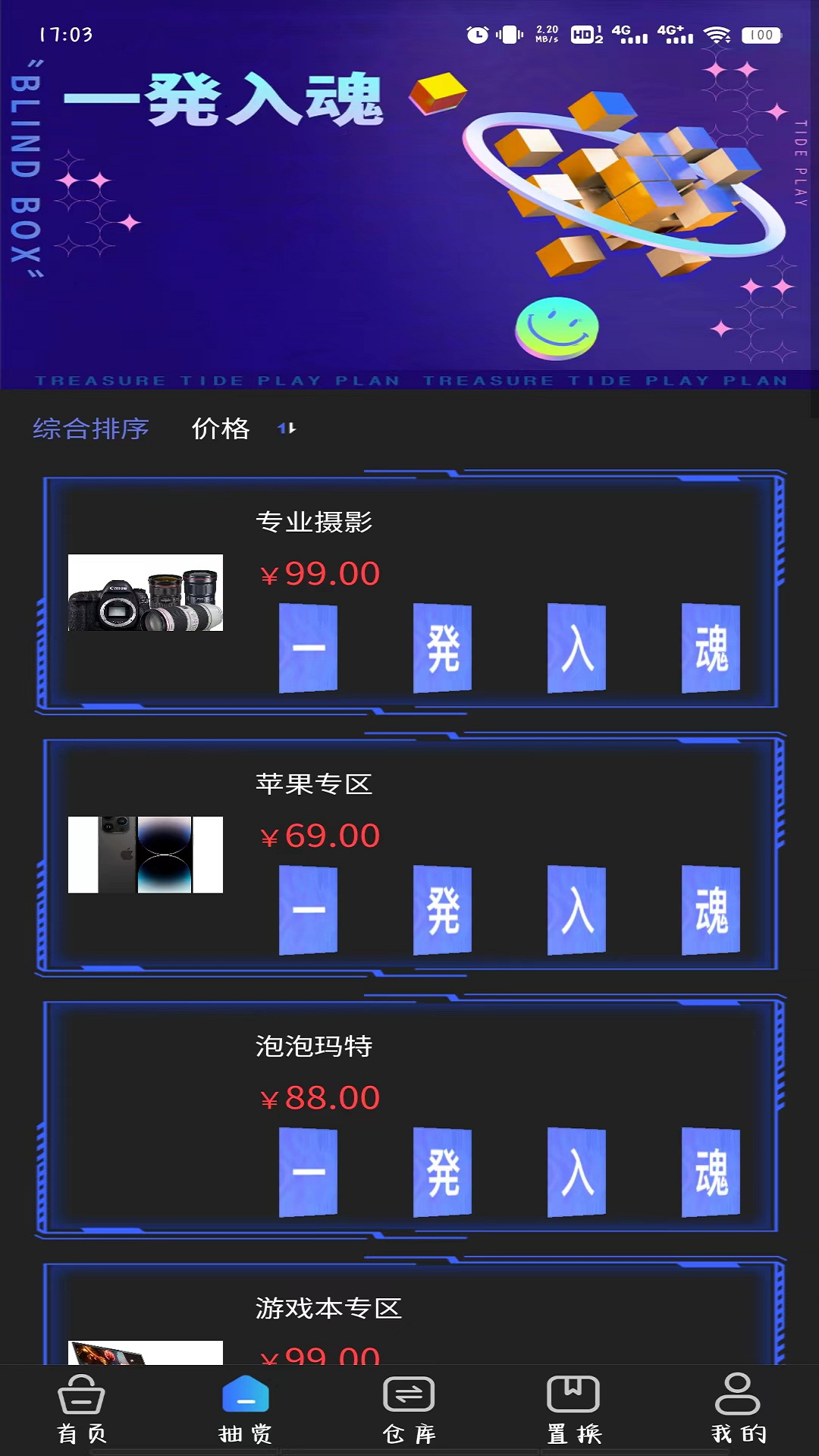Viewport: 819px width, 1456px height.
Task: Open the 专业摄影 blind box card
Action: click(409, 591)
